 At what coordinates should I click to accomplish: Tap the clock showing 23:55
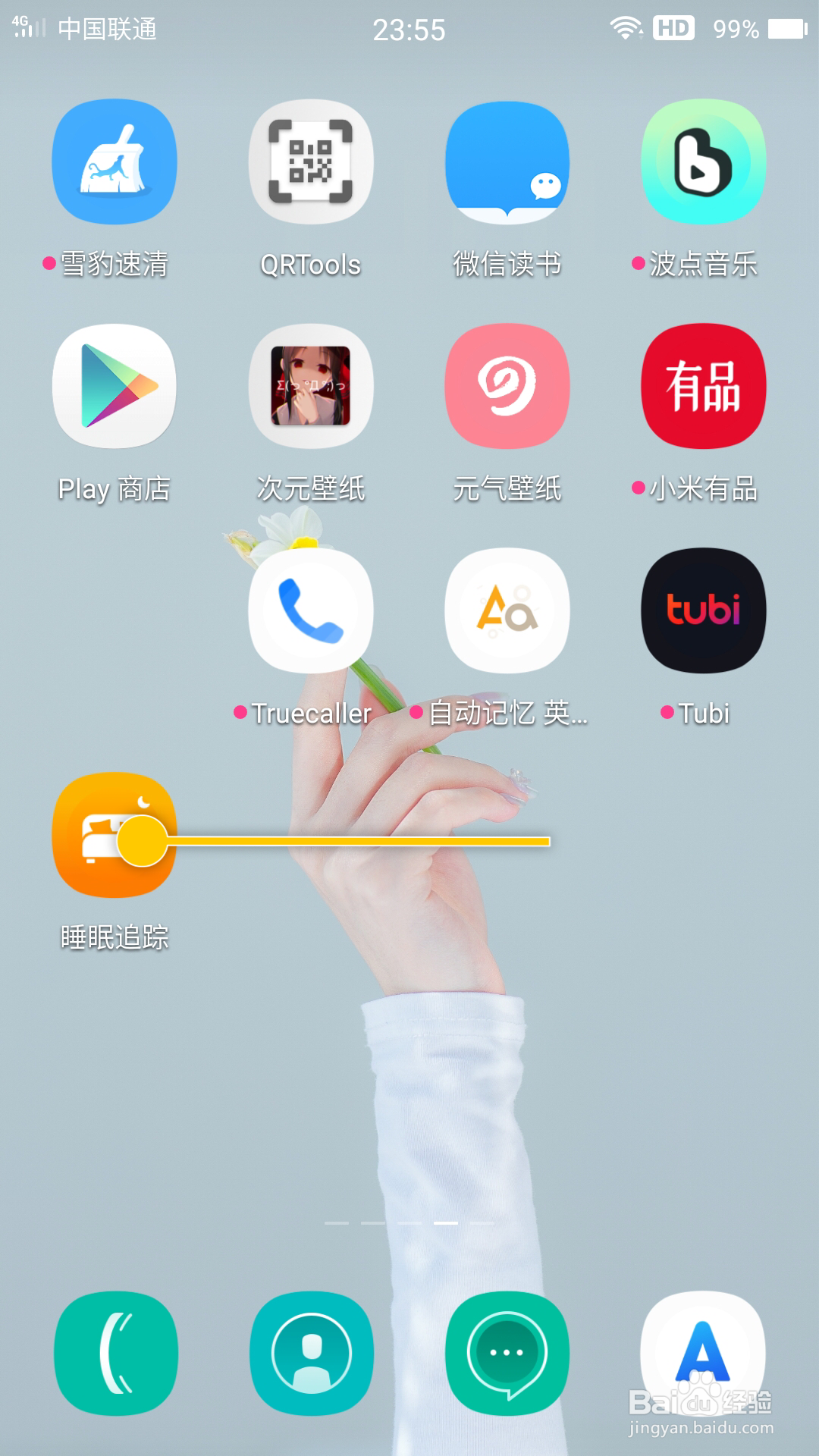[409, 30]
